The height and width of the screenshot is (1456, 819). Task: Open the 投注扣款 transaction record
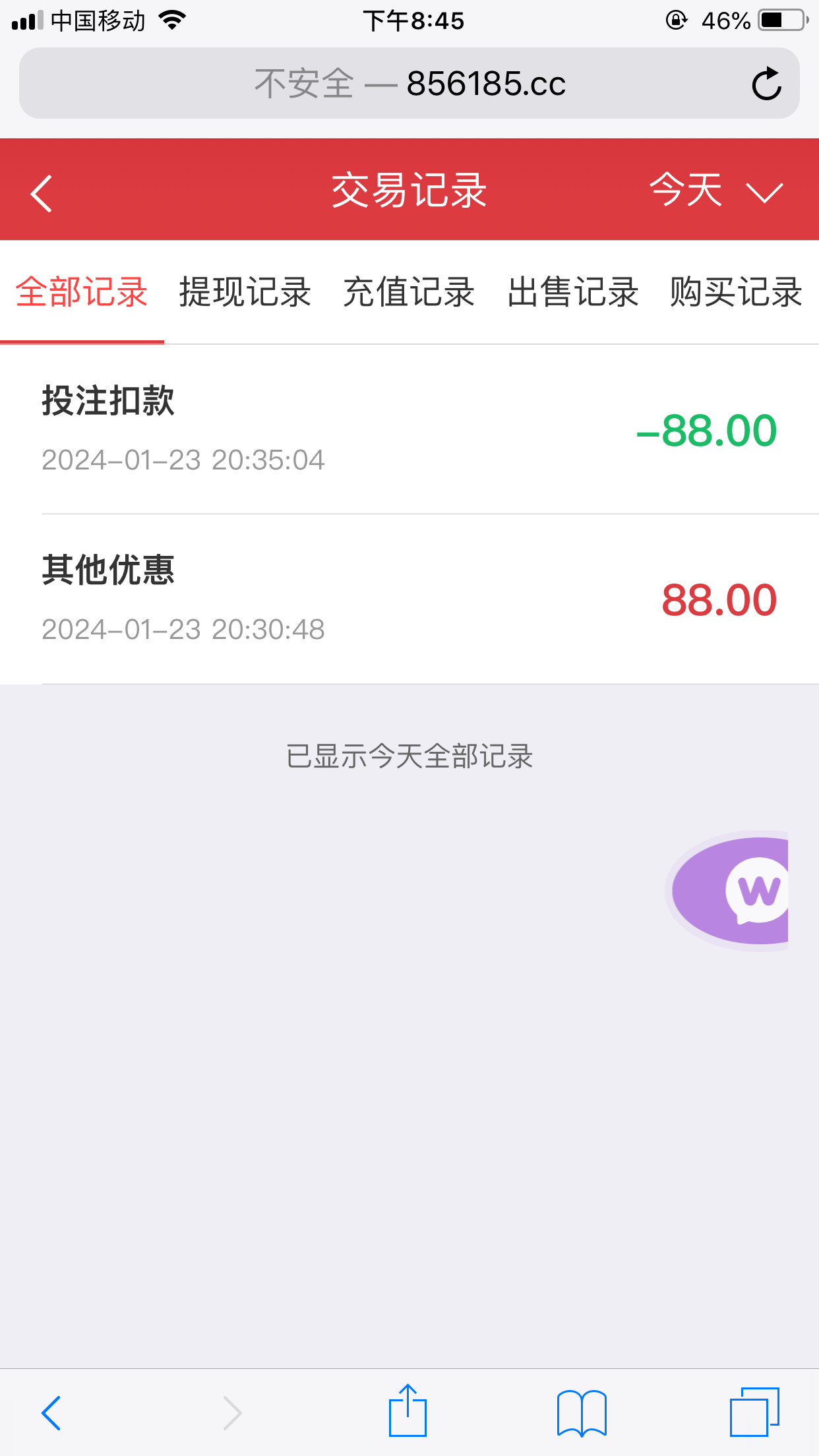tap(409, 429)
